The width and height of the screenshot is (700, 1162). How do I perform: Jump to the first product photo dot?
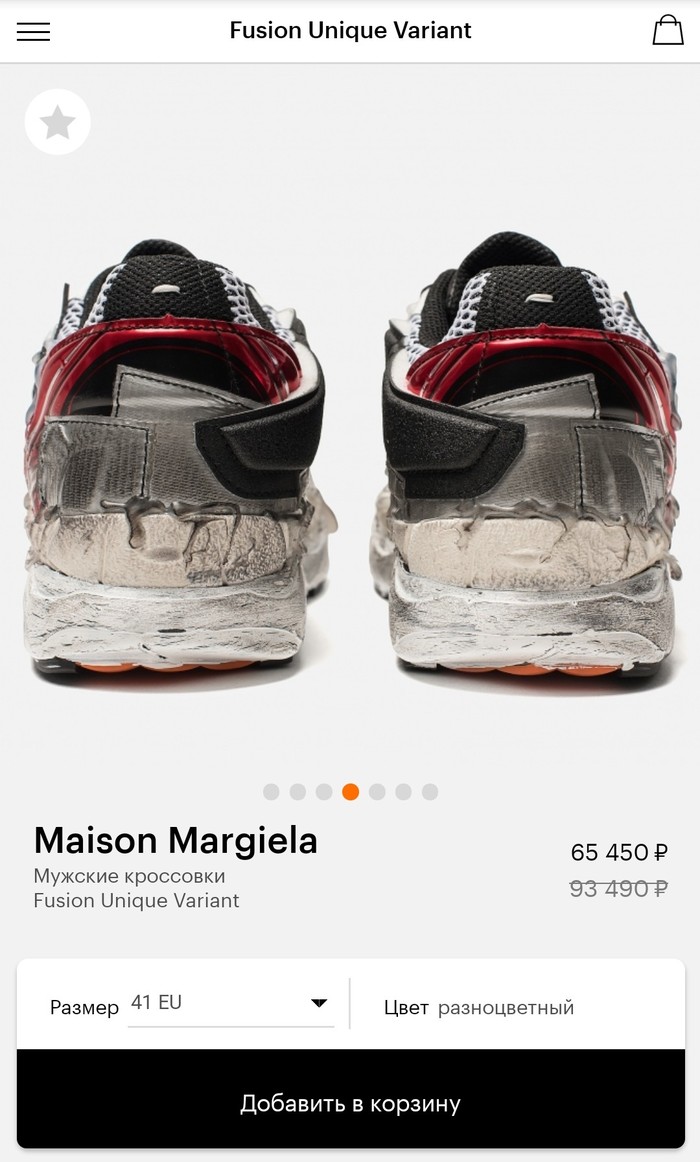271,792
